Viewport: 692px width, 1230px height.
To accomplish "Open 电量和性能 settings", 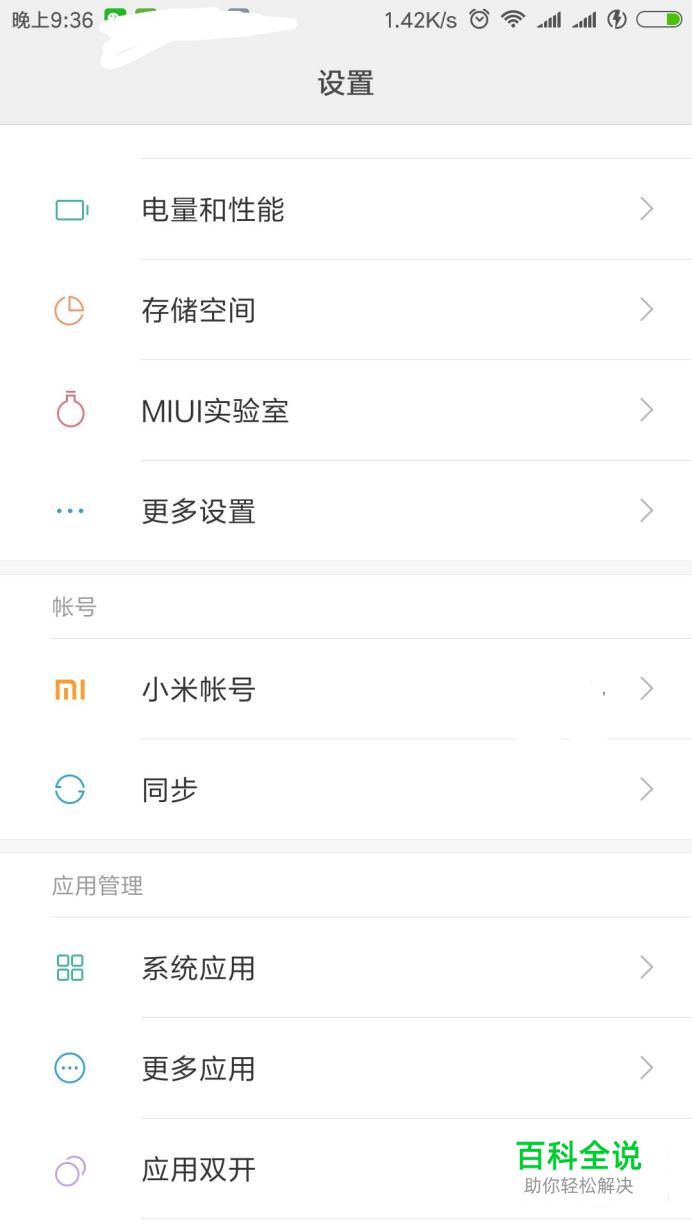I will 346,209.
